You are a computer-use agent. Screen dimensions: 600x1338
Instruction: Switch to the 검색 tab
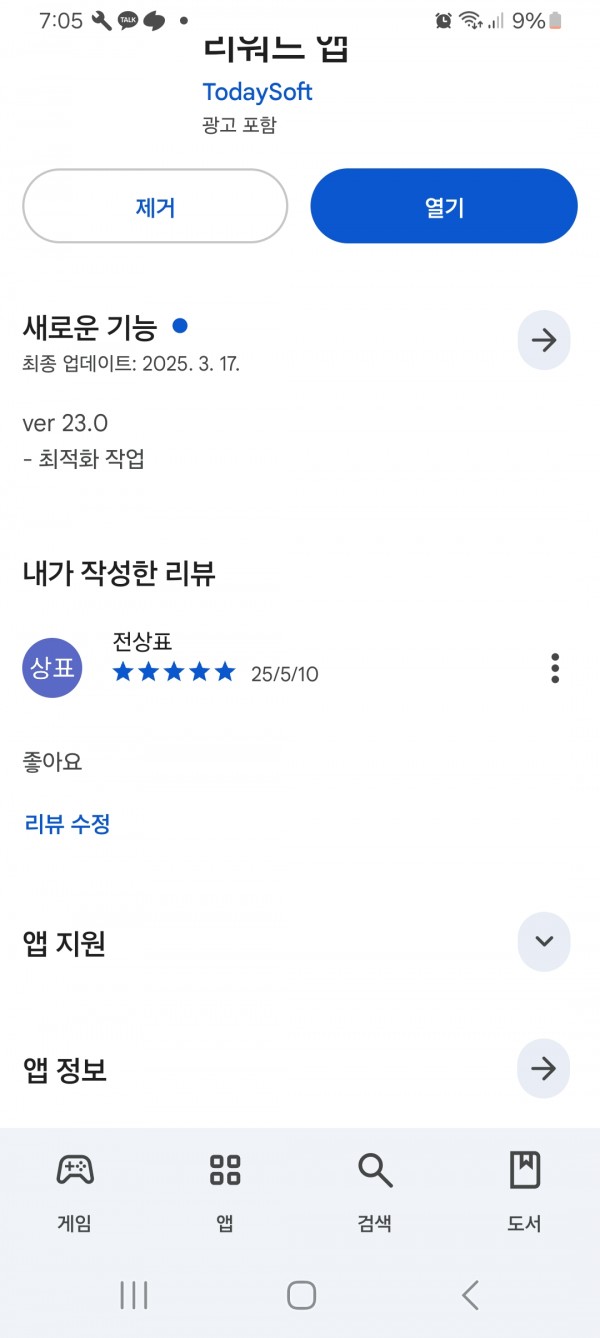[x=375, y=1191]
